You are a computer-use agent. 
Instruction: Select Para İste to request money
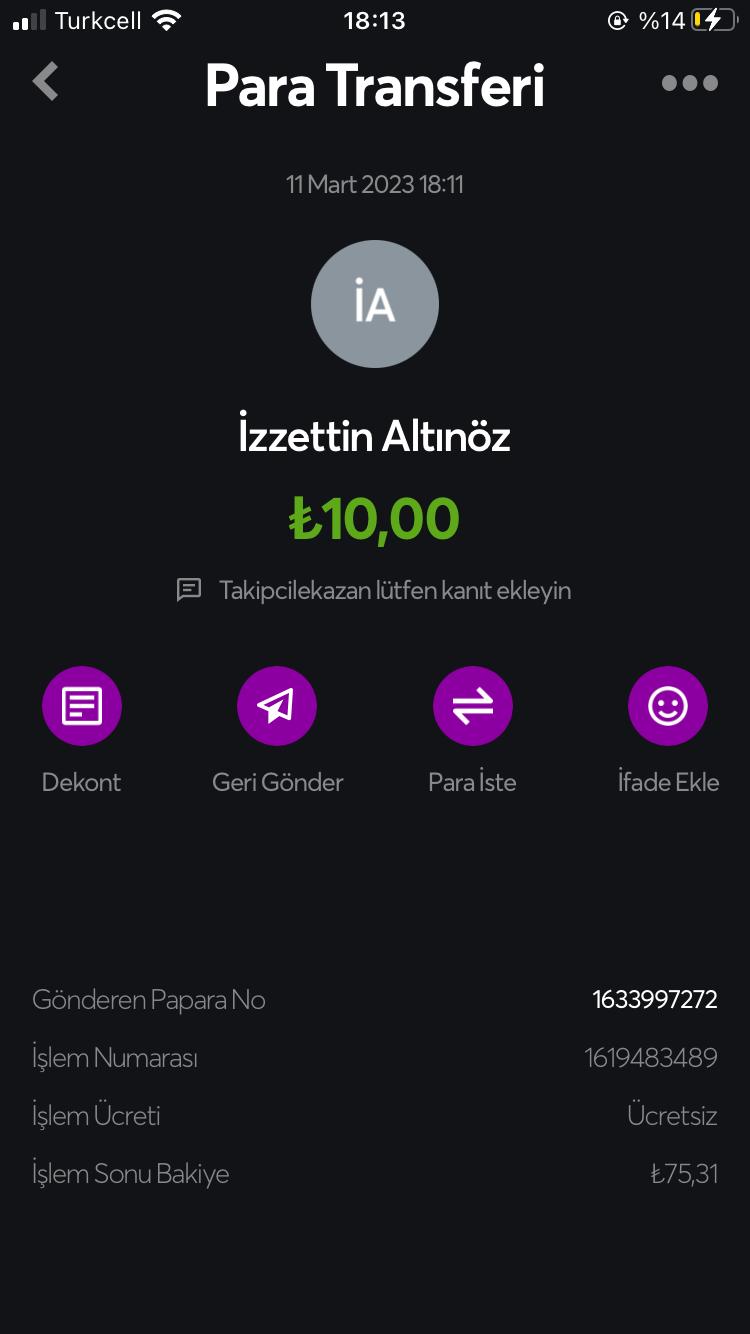tap(473, 707)
